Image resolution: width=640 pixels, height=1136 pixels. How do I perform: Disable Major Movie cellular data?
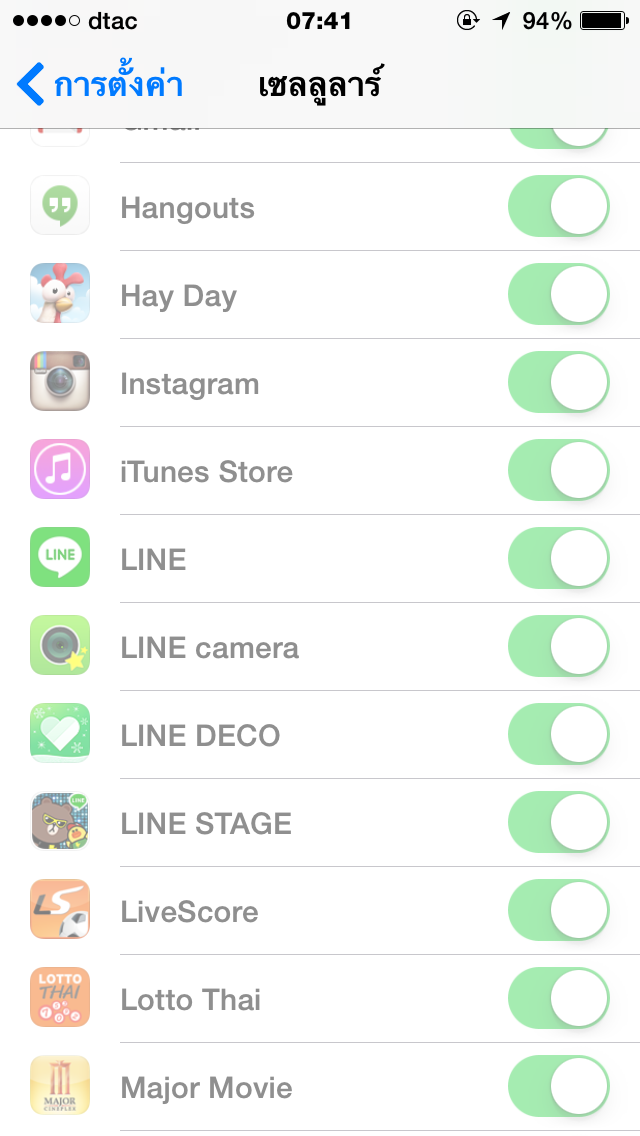(x=559, y=1087)
